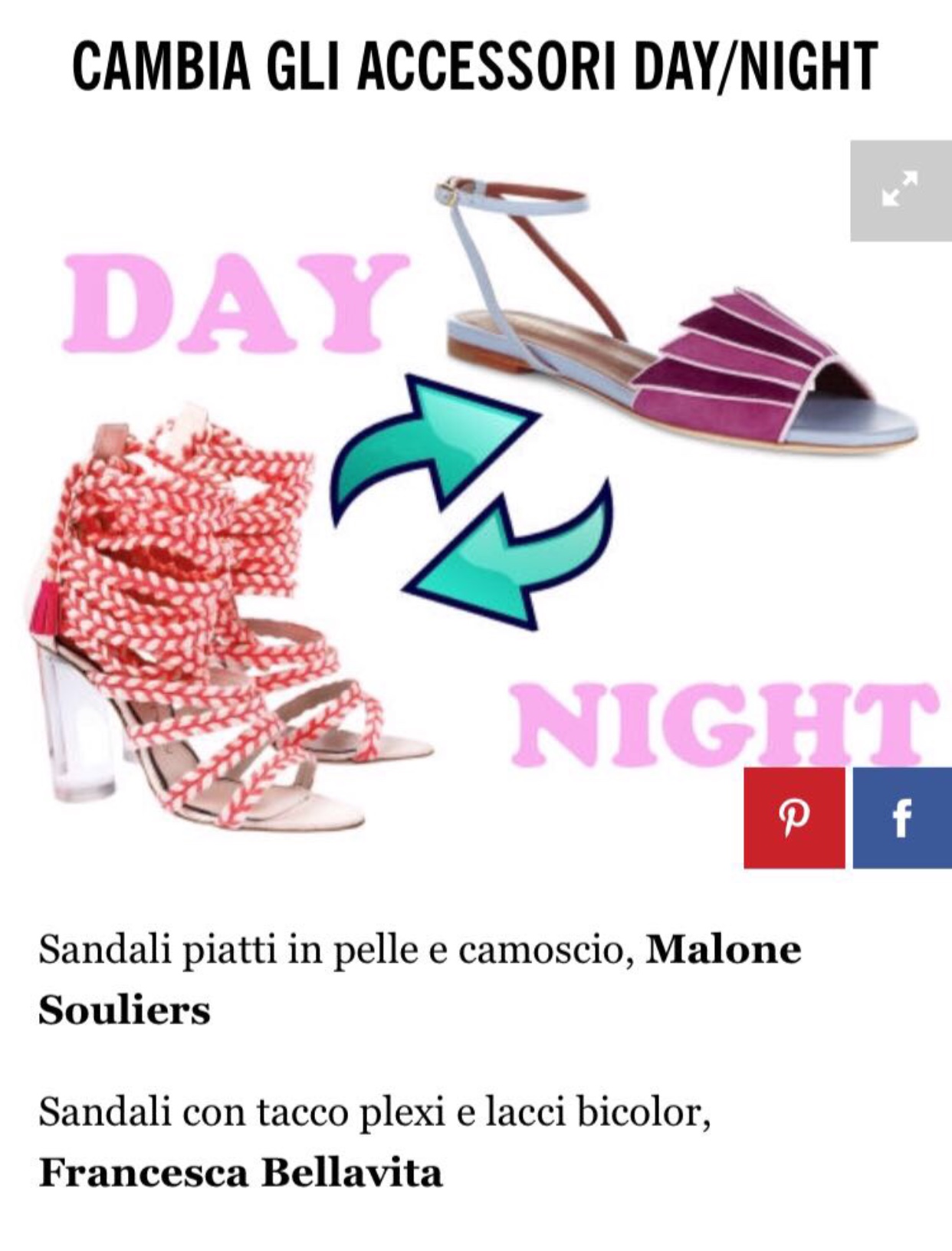This screenshot has height=1251, width=952.
Task: Share the image on Facebook
Action: (x=902, y=818)
